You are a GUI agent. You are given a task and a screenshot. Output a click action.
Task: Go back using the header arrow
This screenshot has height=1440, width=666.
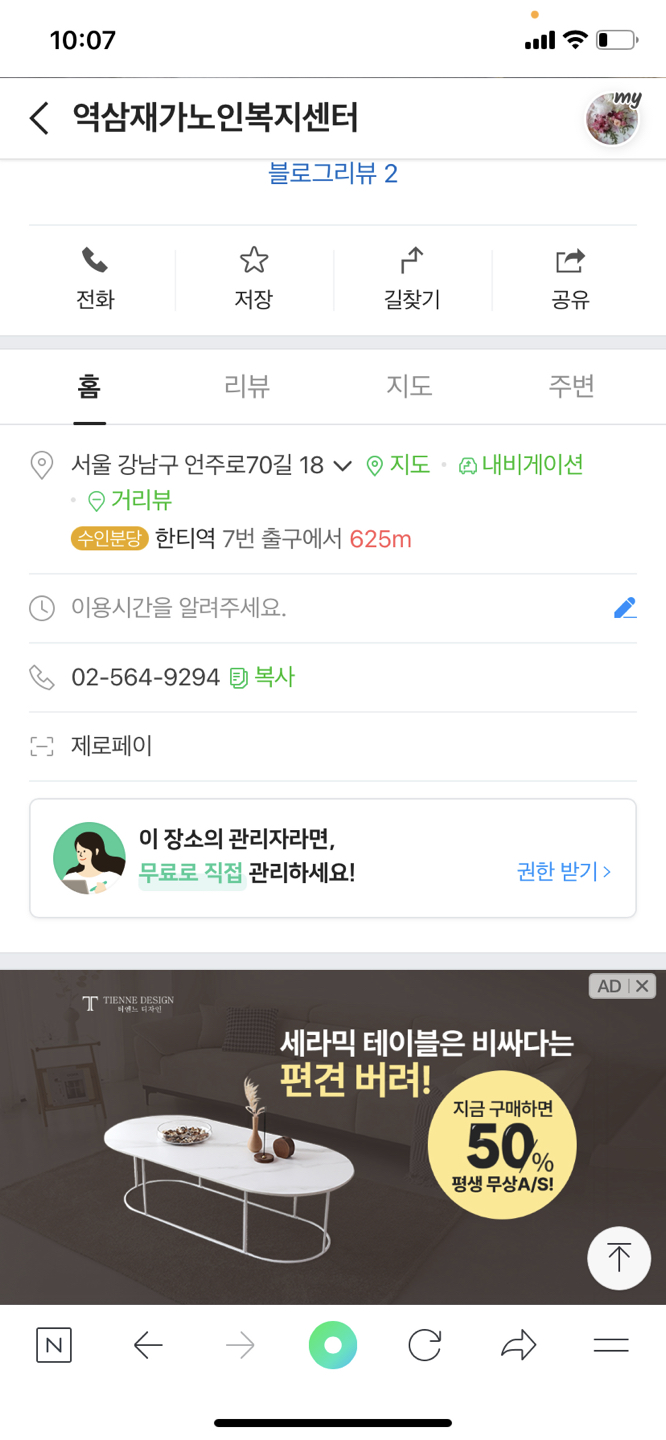click(39, 118)
